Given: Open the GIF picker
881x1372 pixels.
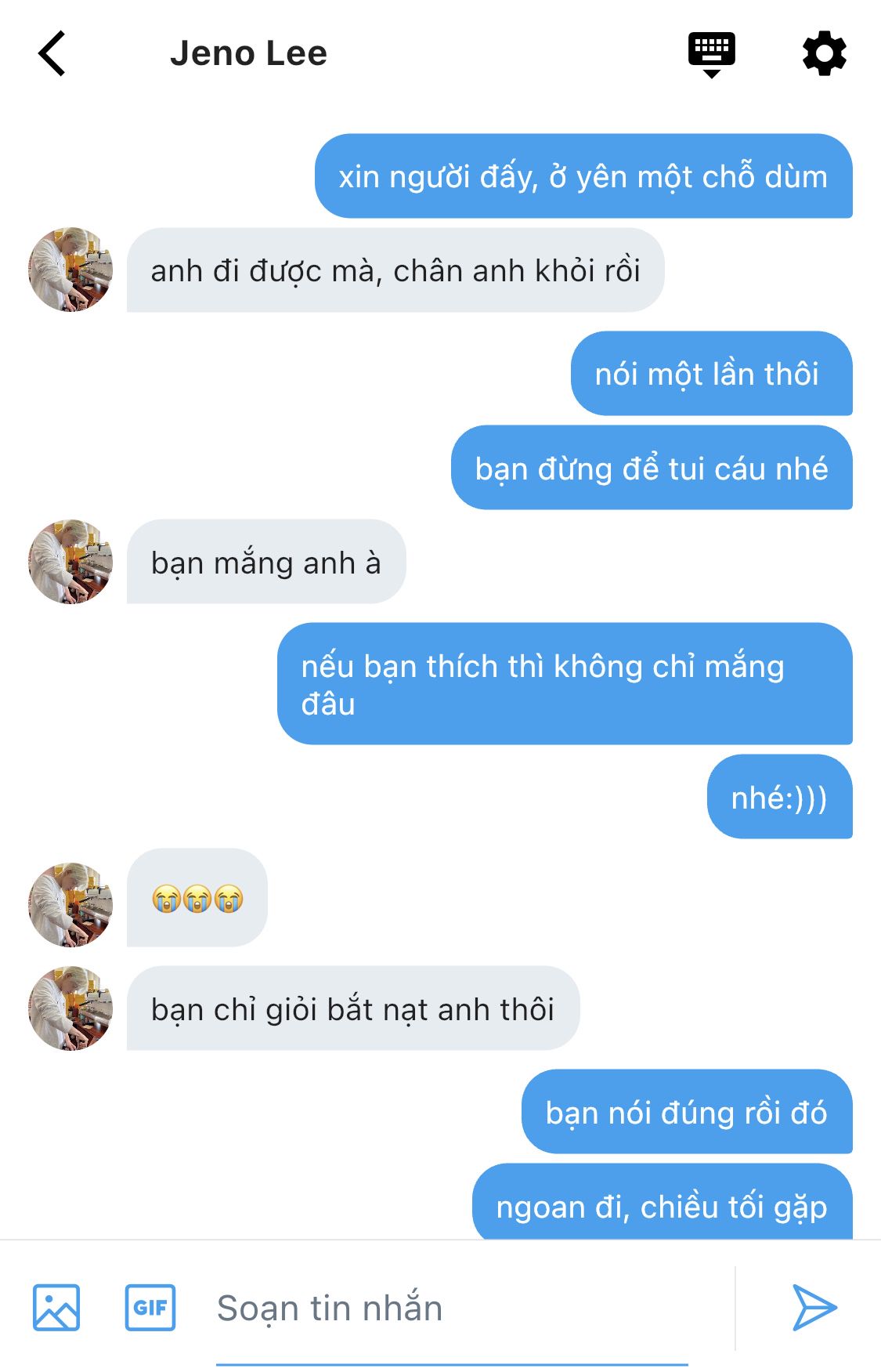Looking at the screenshot, I should pos(150,1307).
